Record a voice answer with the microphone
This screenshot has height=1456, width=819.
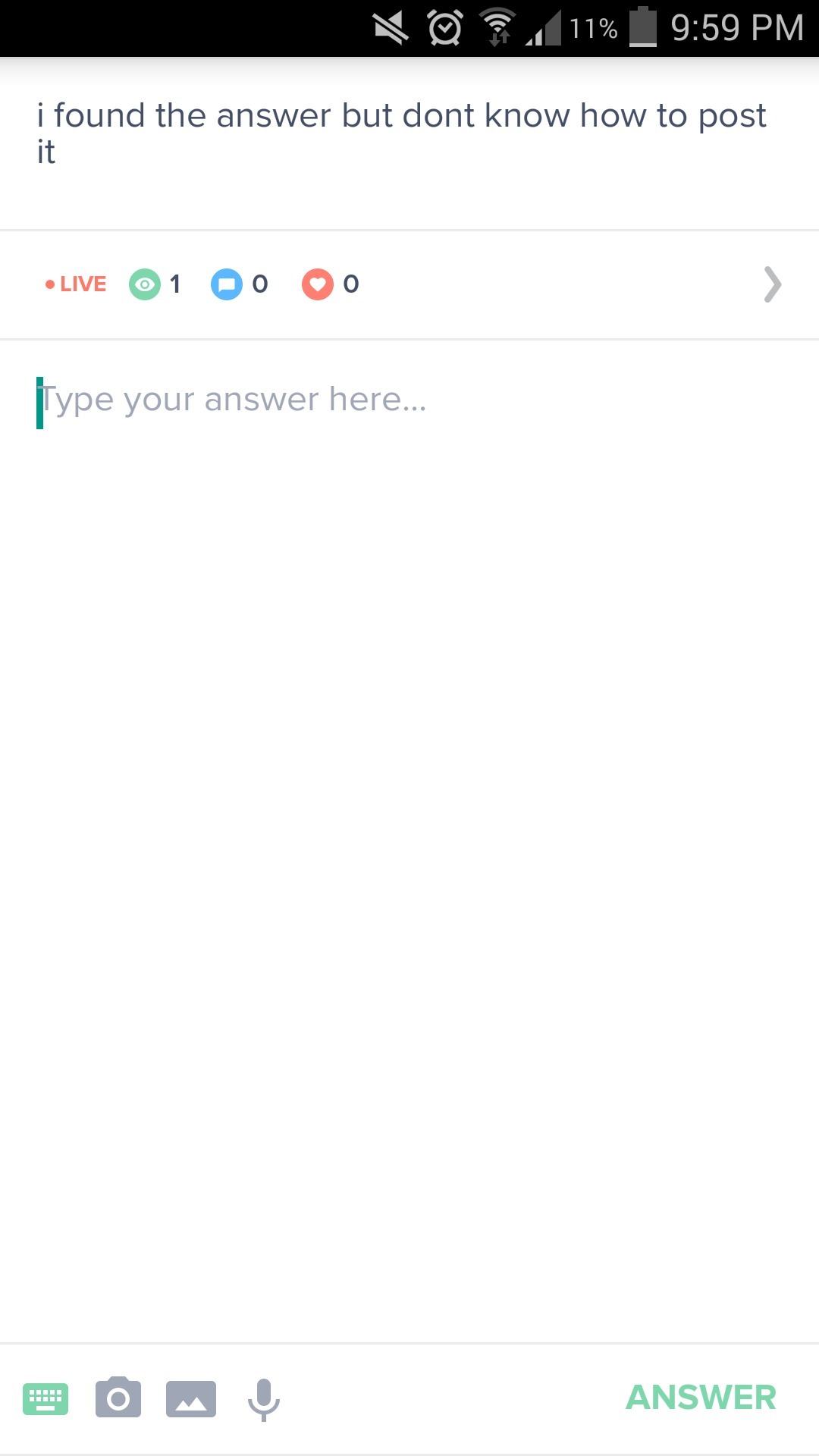pos(264,1399)
